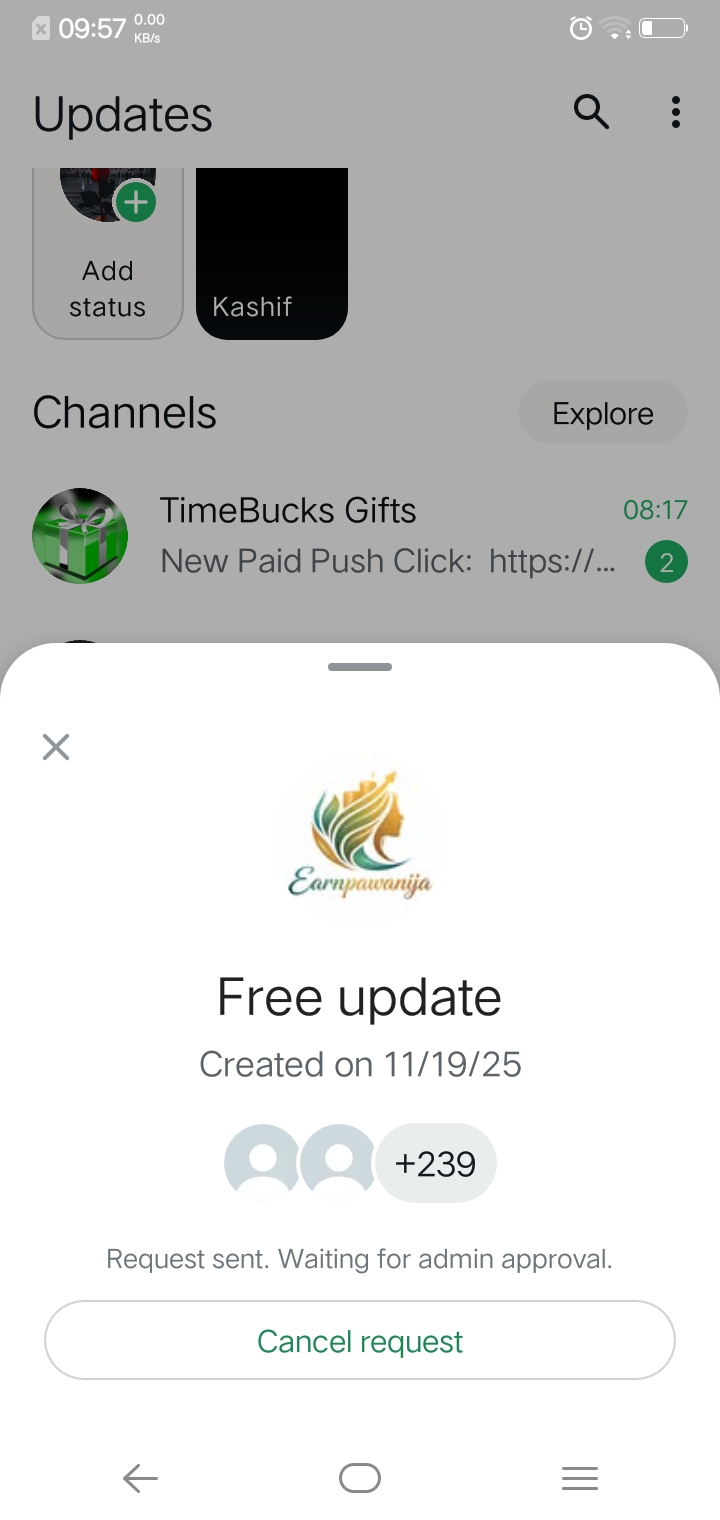View the +239 group members
This screenshot has width=720, height=1520.
[x=435, y=1163]
